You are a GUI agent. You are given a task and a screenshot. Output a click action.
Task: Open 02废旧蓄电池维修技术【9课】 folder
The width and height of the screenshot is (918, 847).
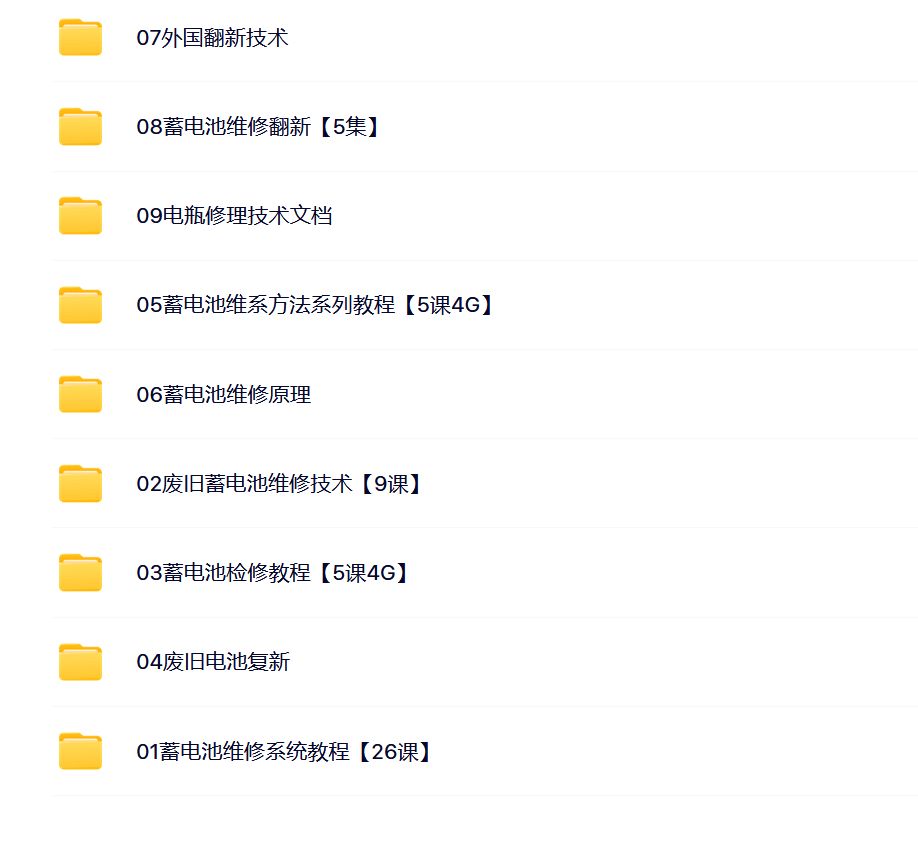pyautogui.click(x=279, y=484)
